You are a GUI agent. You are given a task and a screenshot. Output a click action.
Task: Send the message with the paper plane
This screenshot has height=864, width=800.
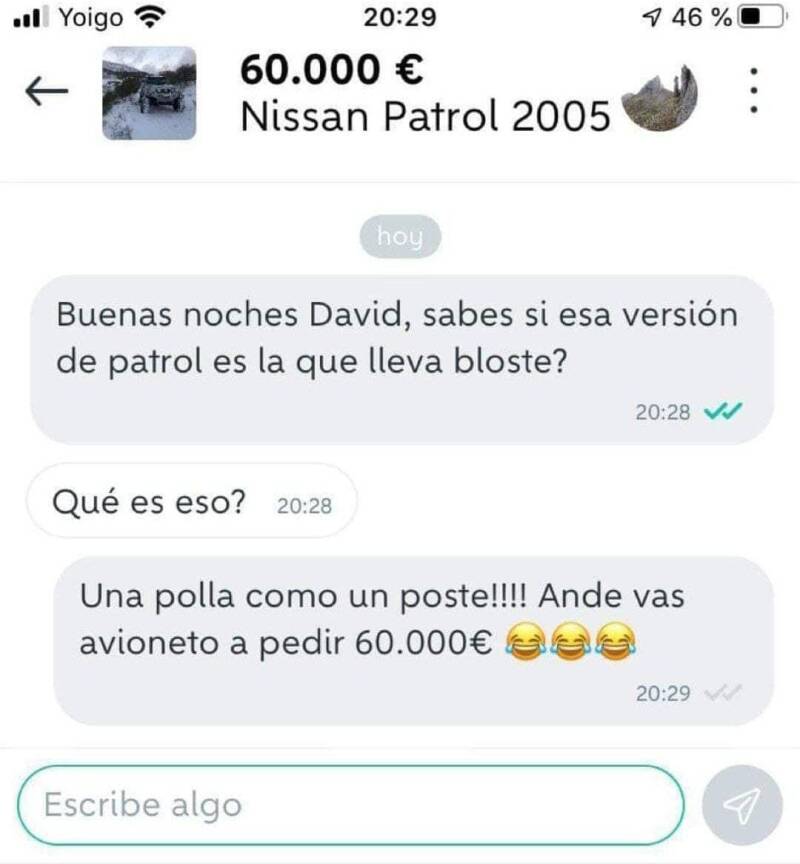pos(741,805)
